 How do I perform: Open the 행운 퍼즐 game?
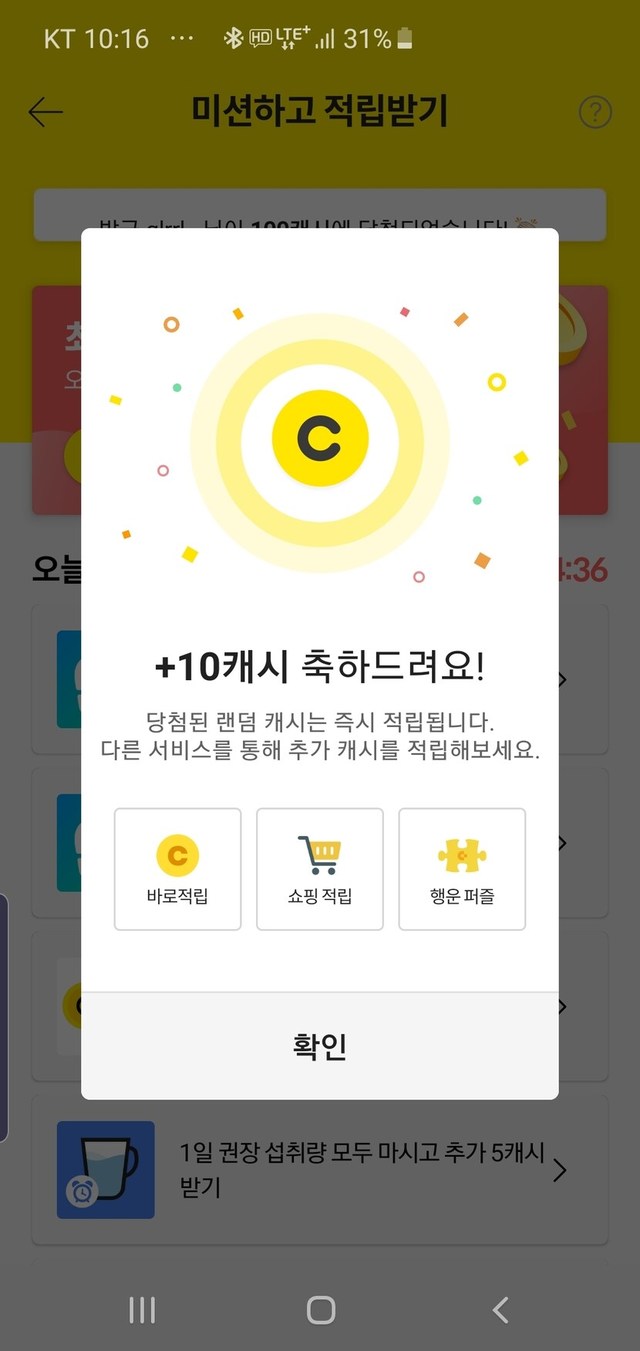(462, 869)
